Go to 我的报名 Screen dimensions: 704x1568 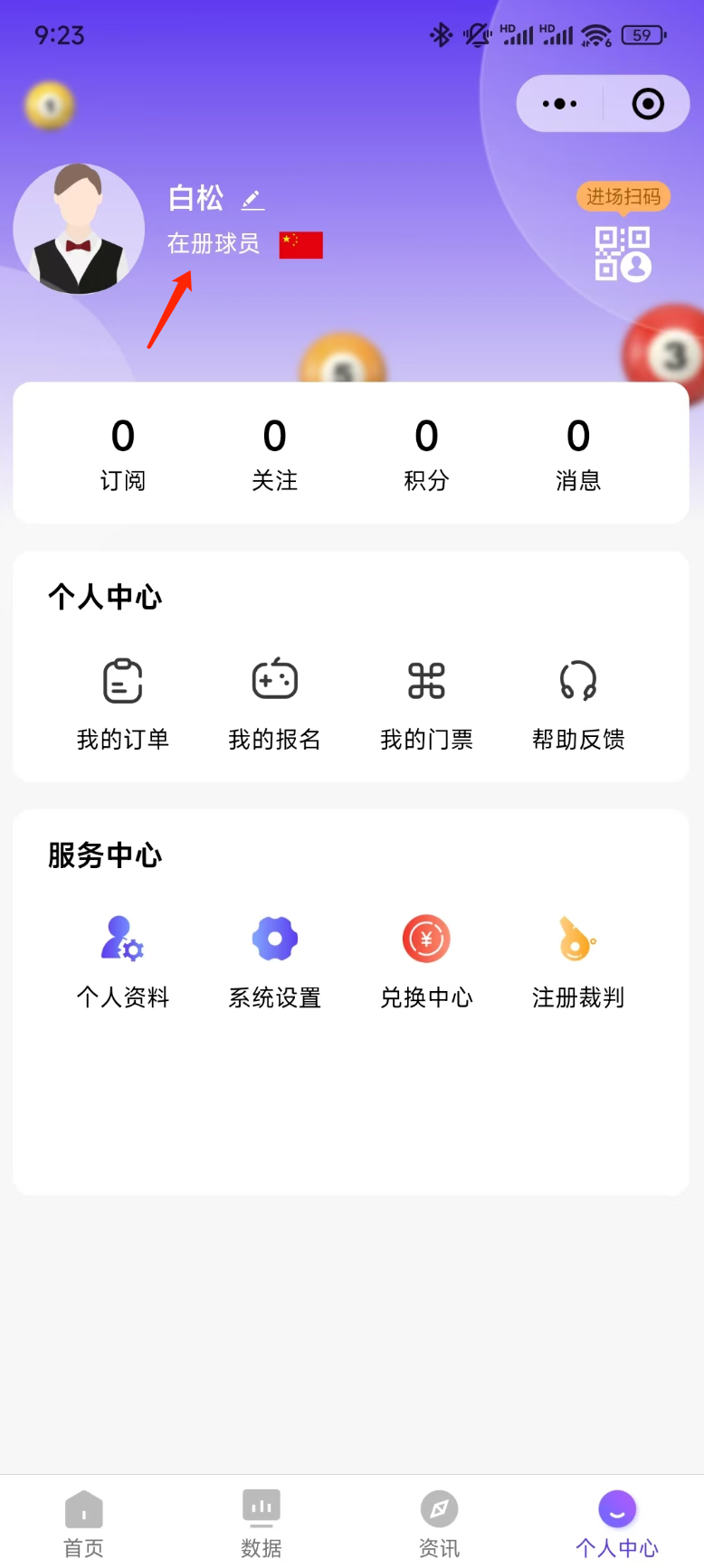tap(275, 703)
